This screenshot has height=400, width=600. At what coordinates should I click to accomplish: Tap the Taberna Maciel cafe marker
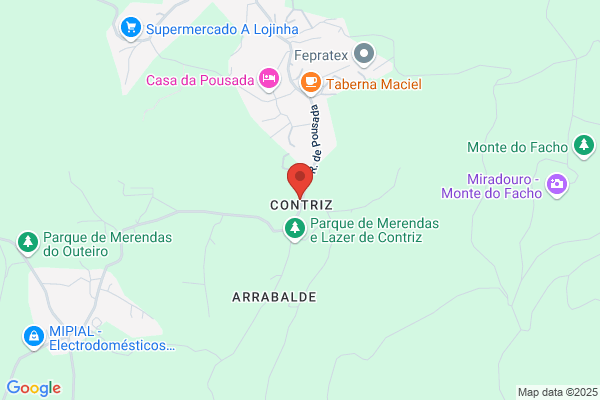(x=311, y=83)
